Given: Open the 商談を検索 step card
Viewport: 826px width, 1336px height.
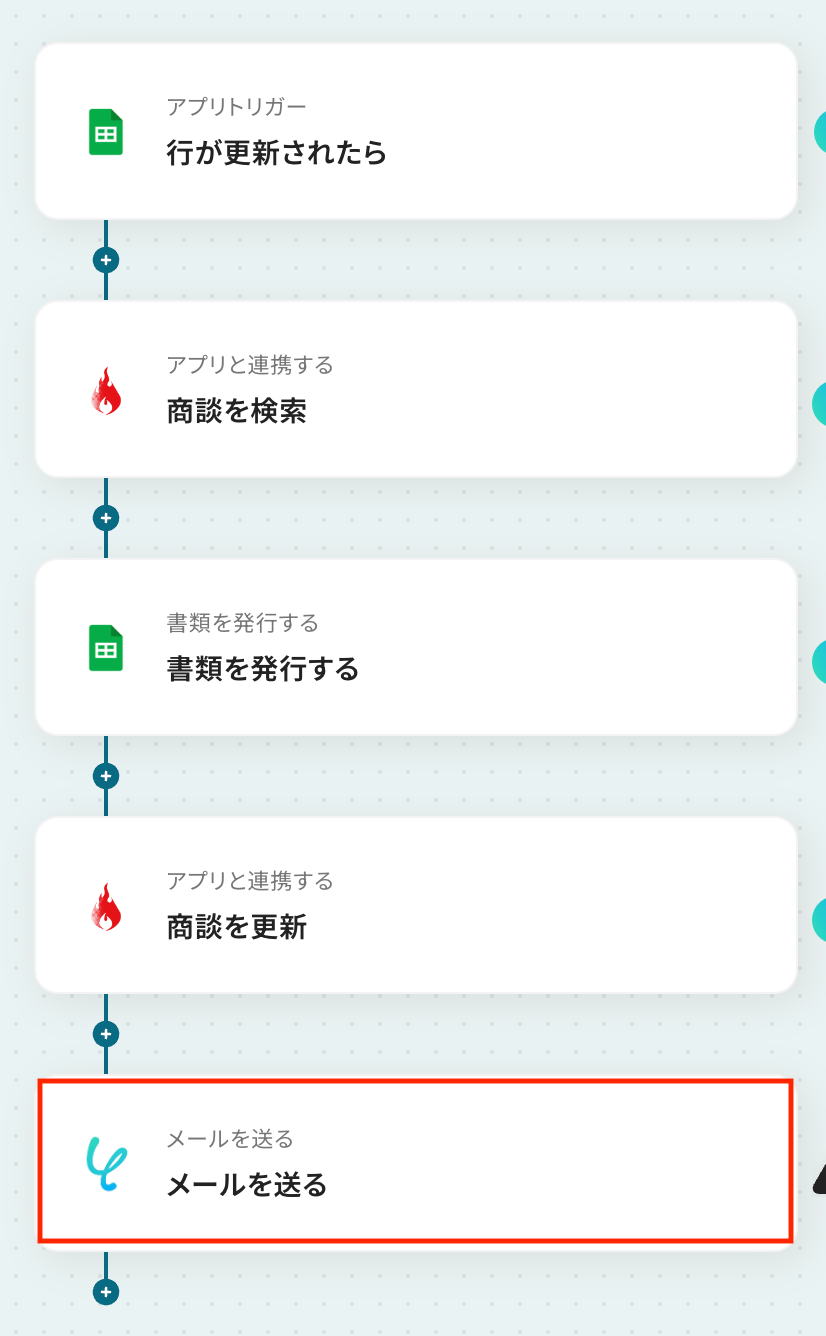Looking at the screenshot, I should (x=416, y=390).
